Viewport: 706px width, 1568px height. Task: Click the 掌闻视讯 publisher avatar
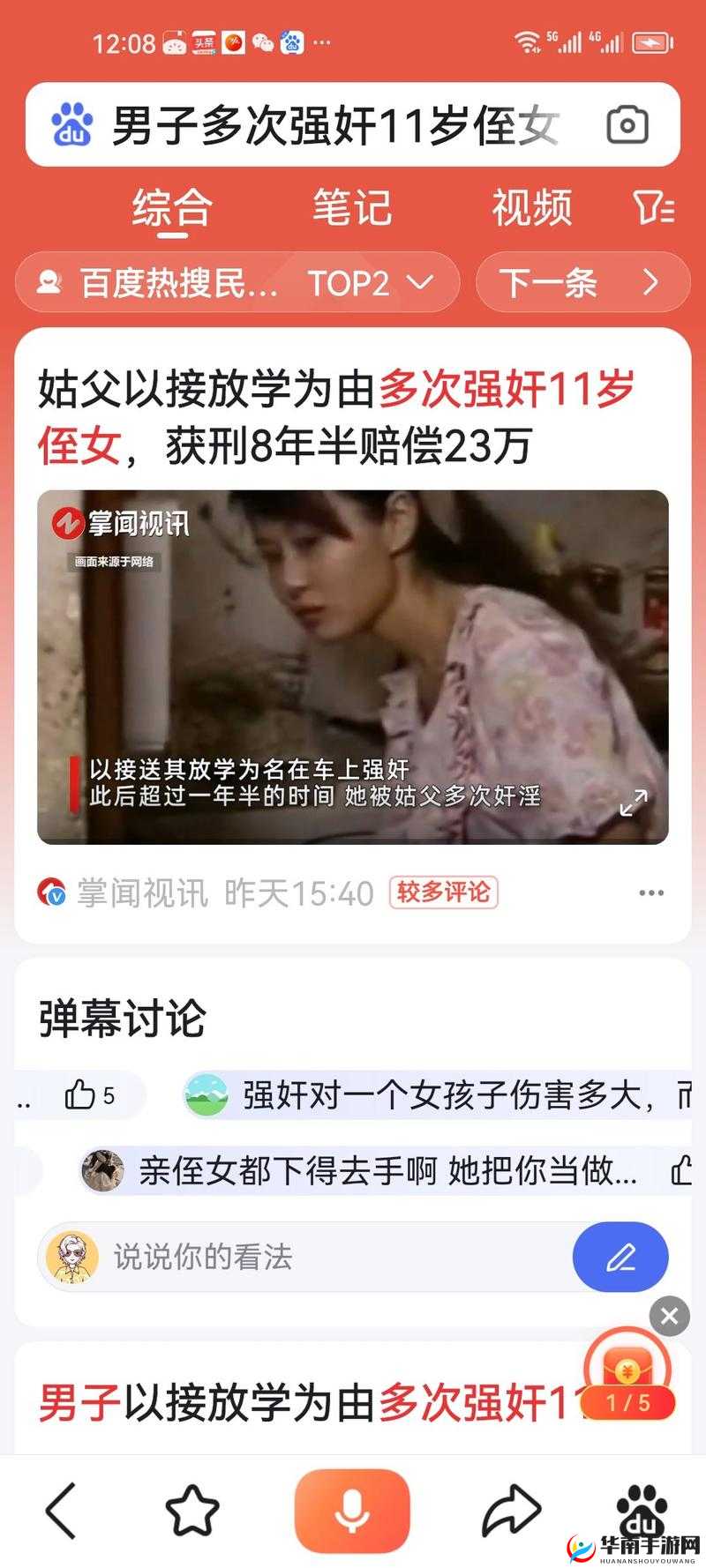(x=51, y=892)
